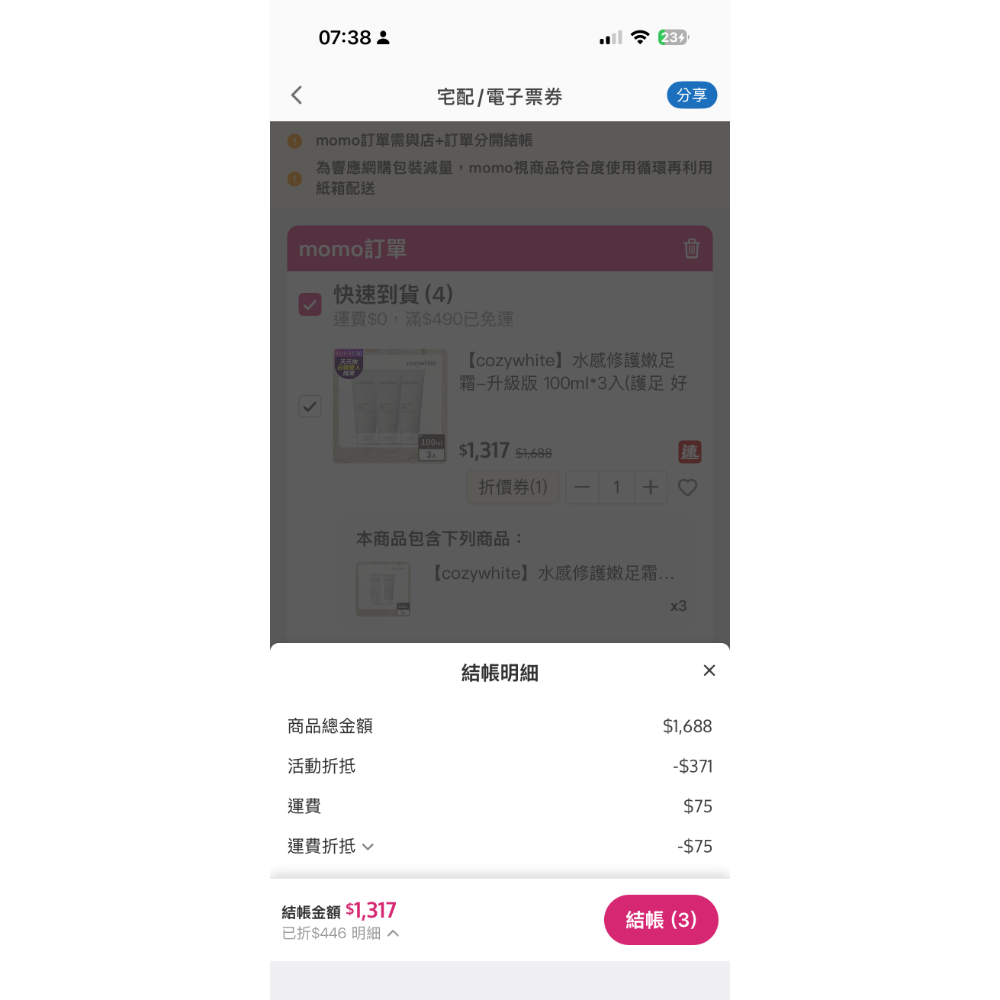Close the 結帳明細 checkout details sheet
The height and width of the screenshot is (1000, 1000).
tap(709, 671)
